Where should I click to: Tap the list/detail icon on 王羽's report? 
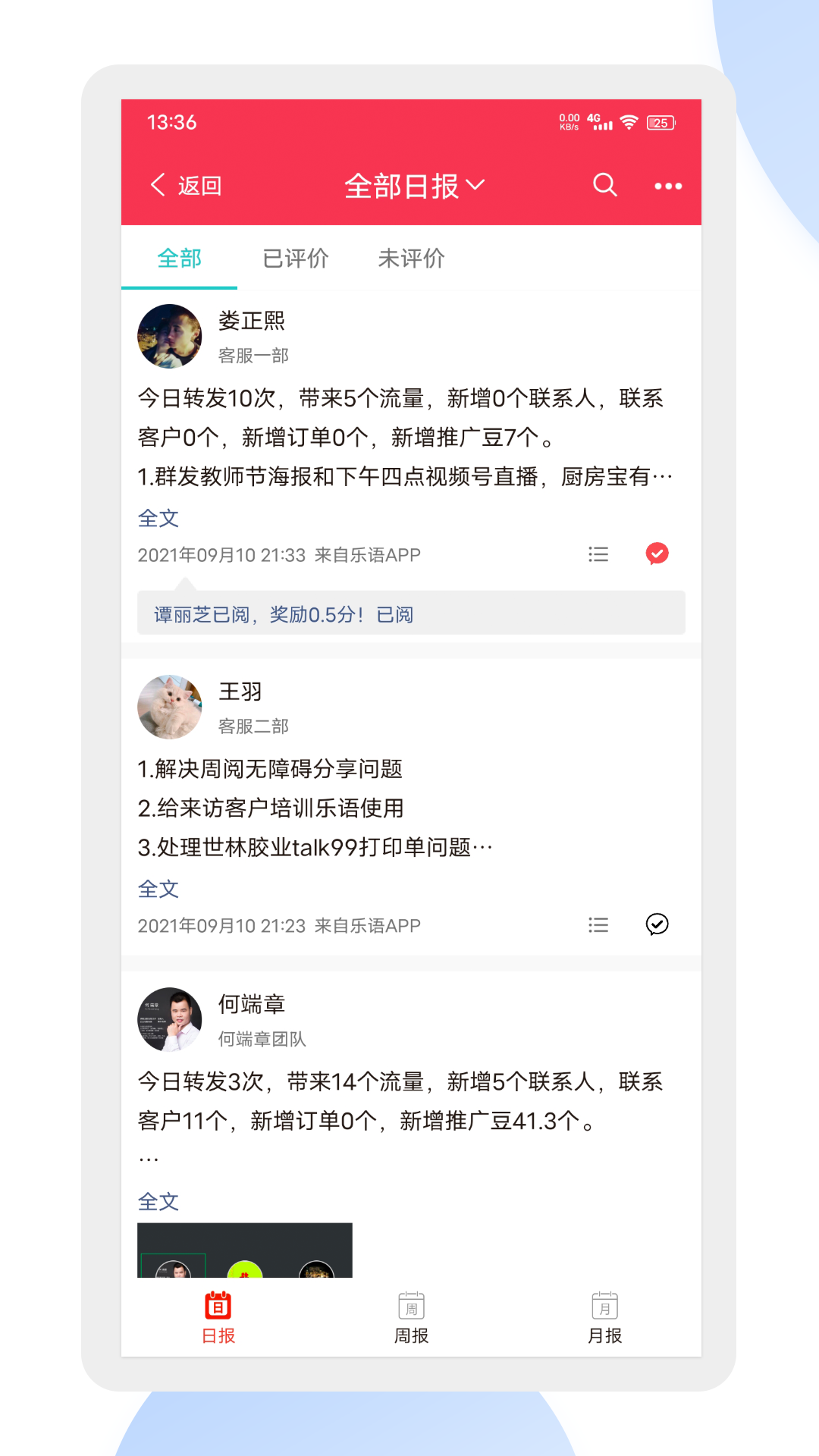[x=598, y=924]
